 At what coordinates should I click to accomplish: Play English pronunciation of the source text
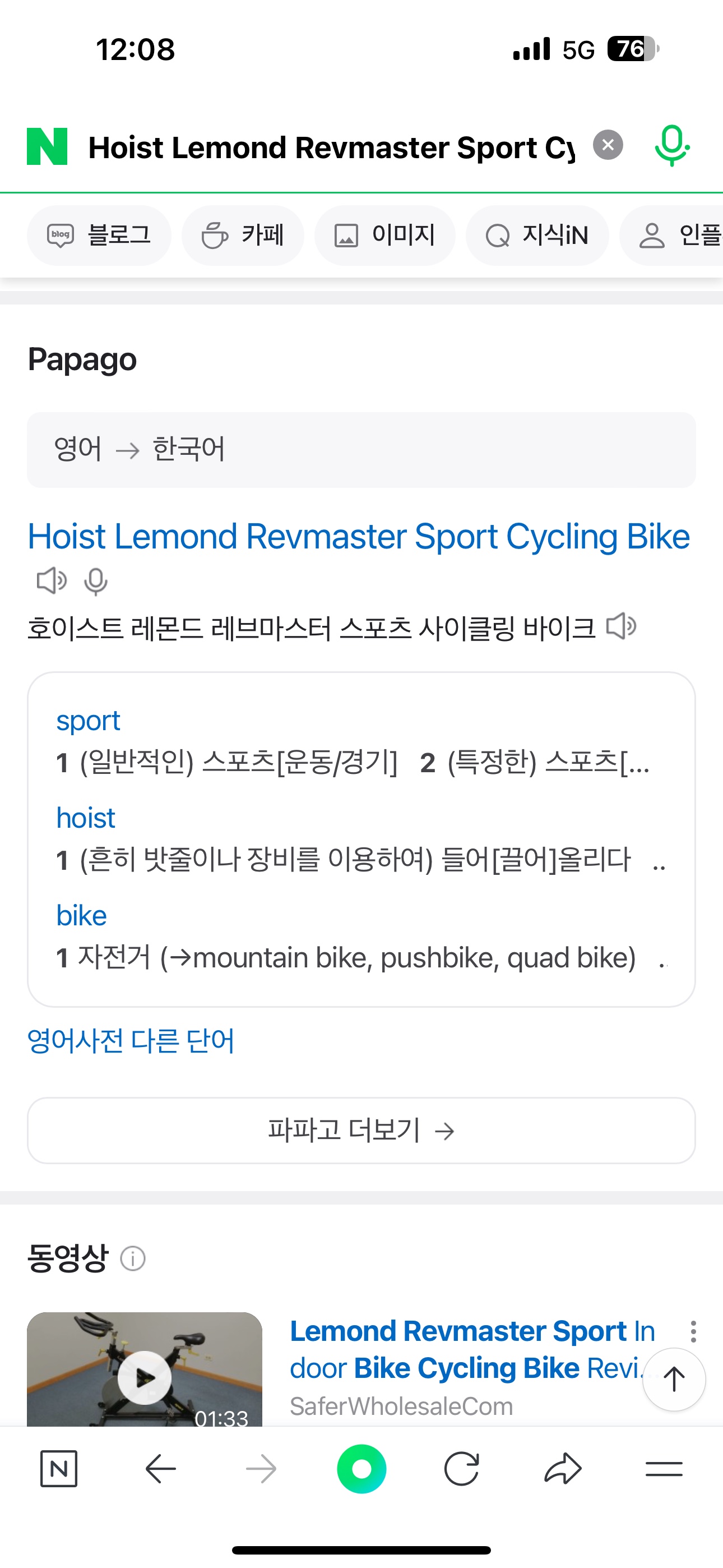[52, 580]
